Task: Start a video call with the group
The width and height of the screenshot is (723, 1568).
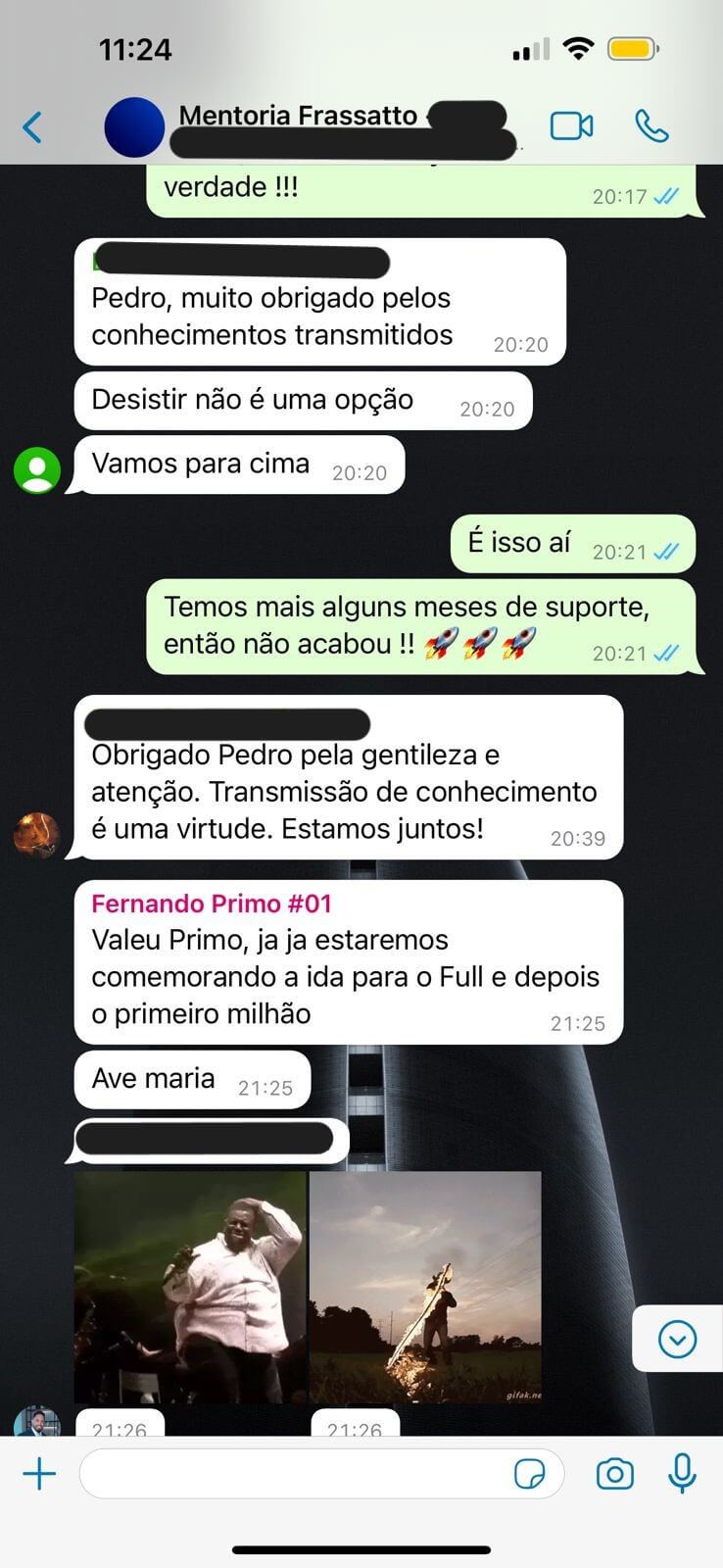Action: (571, 126)
